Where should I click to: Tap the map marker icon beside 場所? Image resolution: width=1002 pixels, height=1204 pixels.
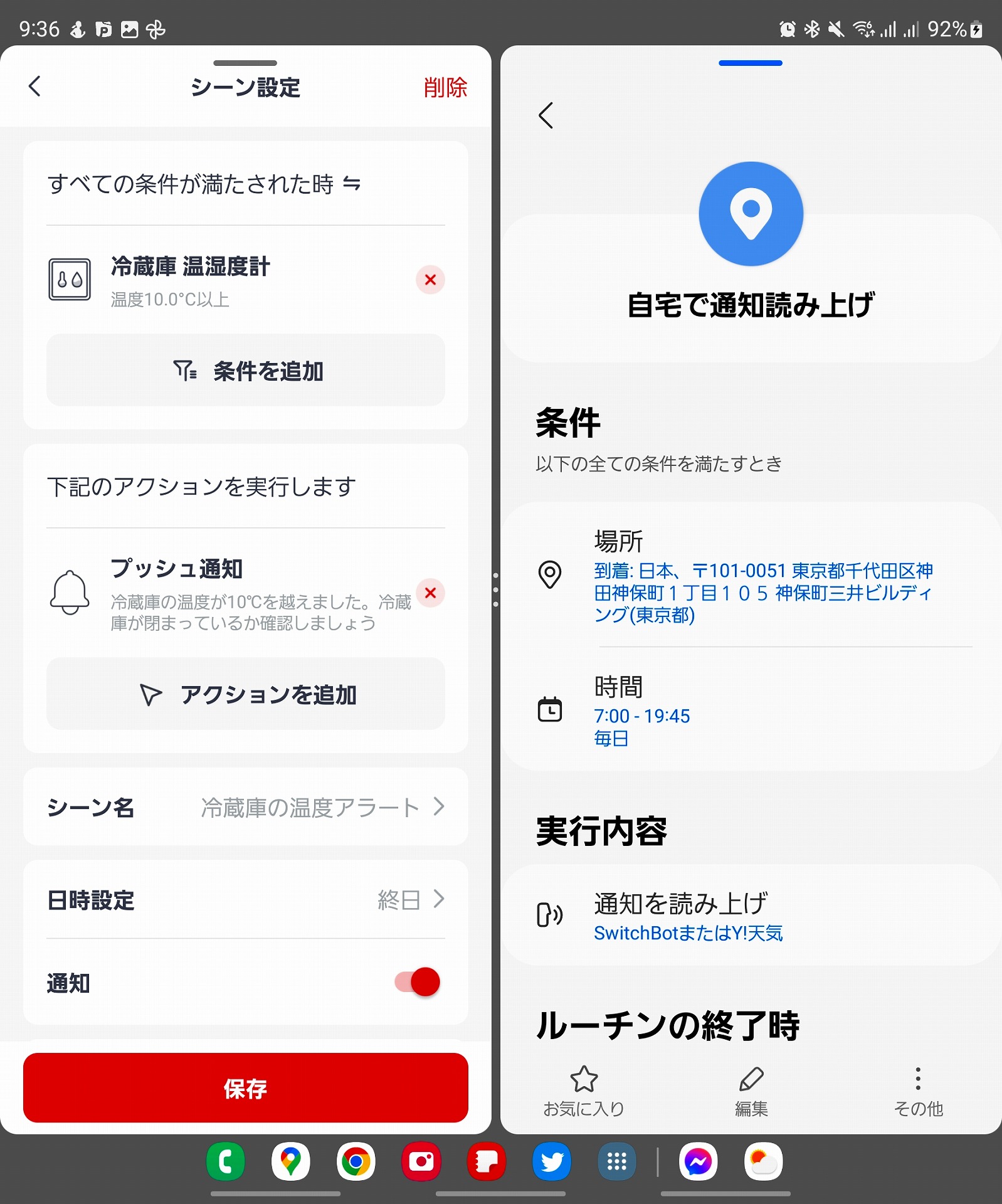click(550, 573)
